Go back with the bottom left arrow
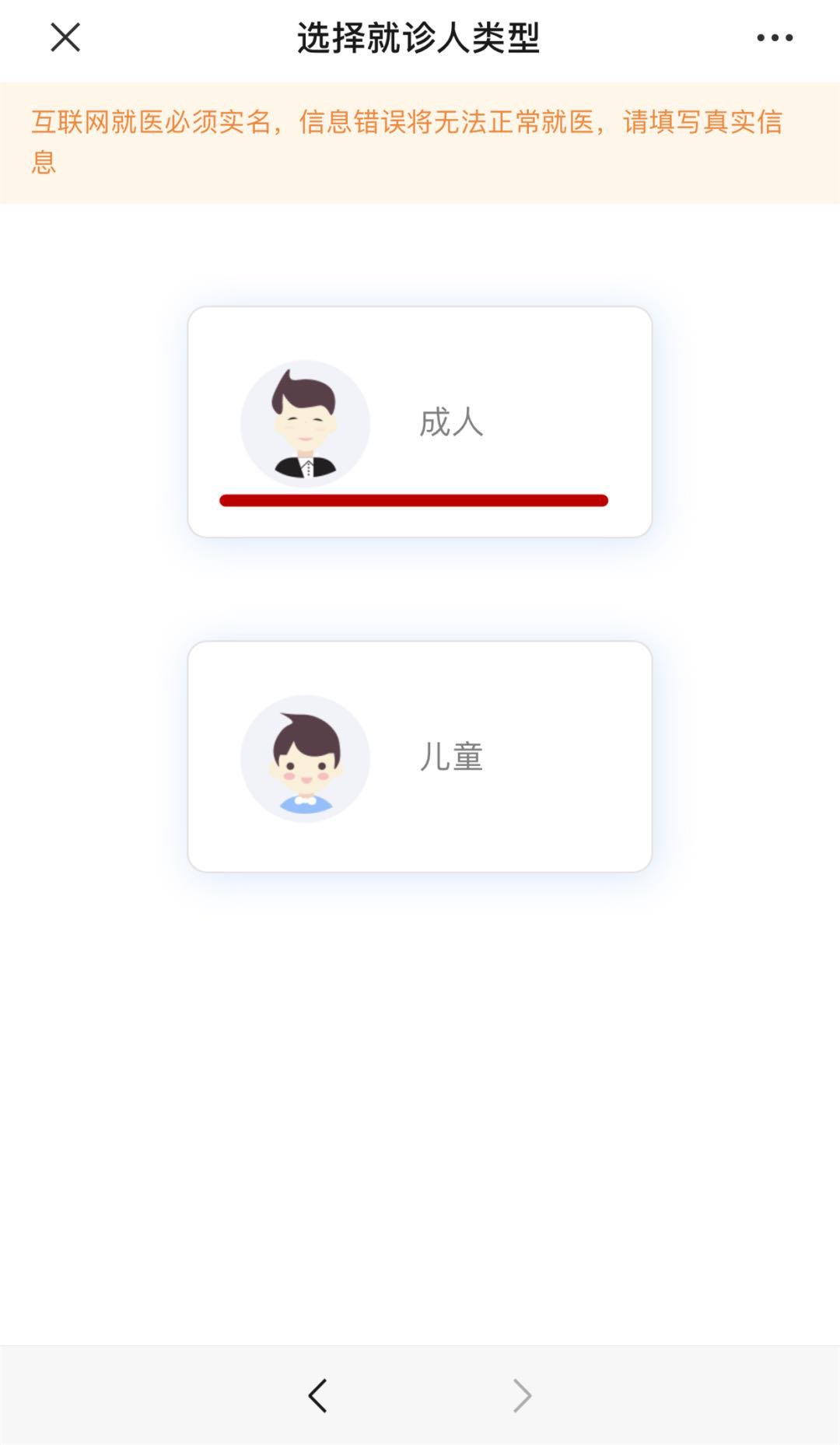The image size is (840, 1445). click(317, 1395)
